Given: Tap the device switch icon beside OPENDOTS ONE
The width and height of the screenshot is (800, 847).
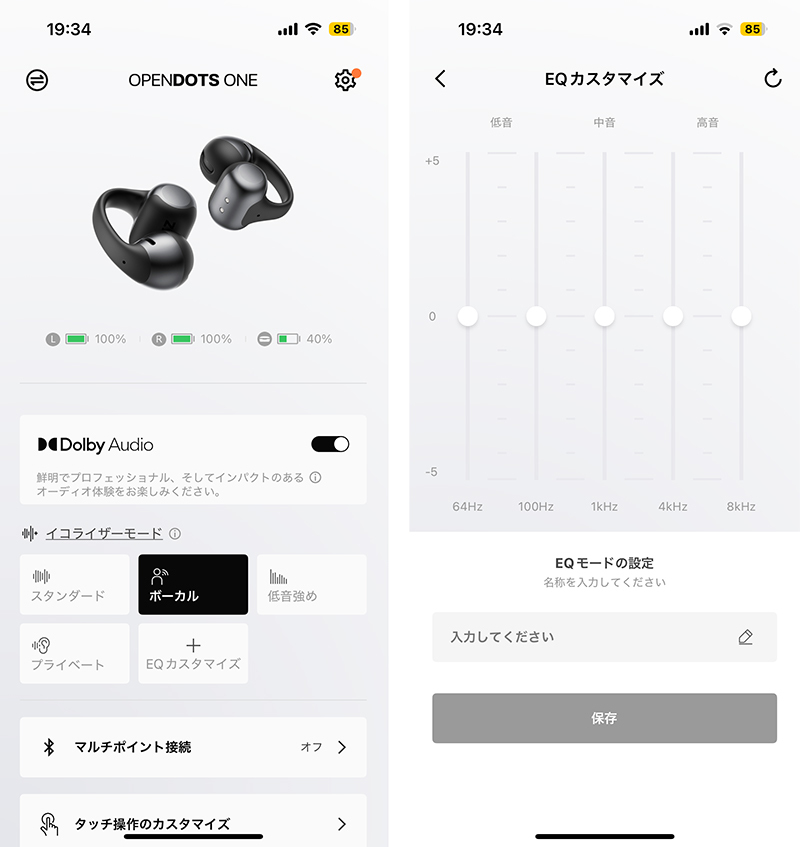Looking at the screenshot, I should (37, 80).
